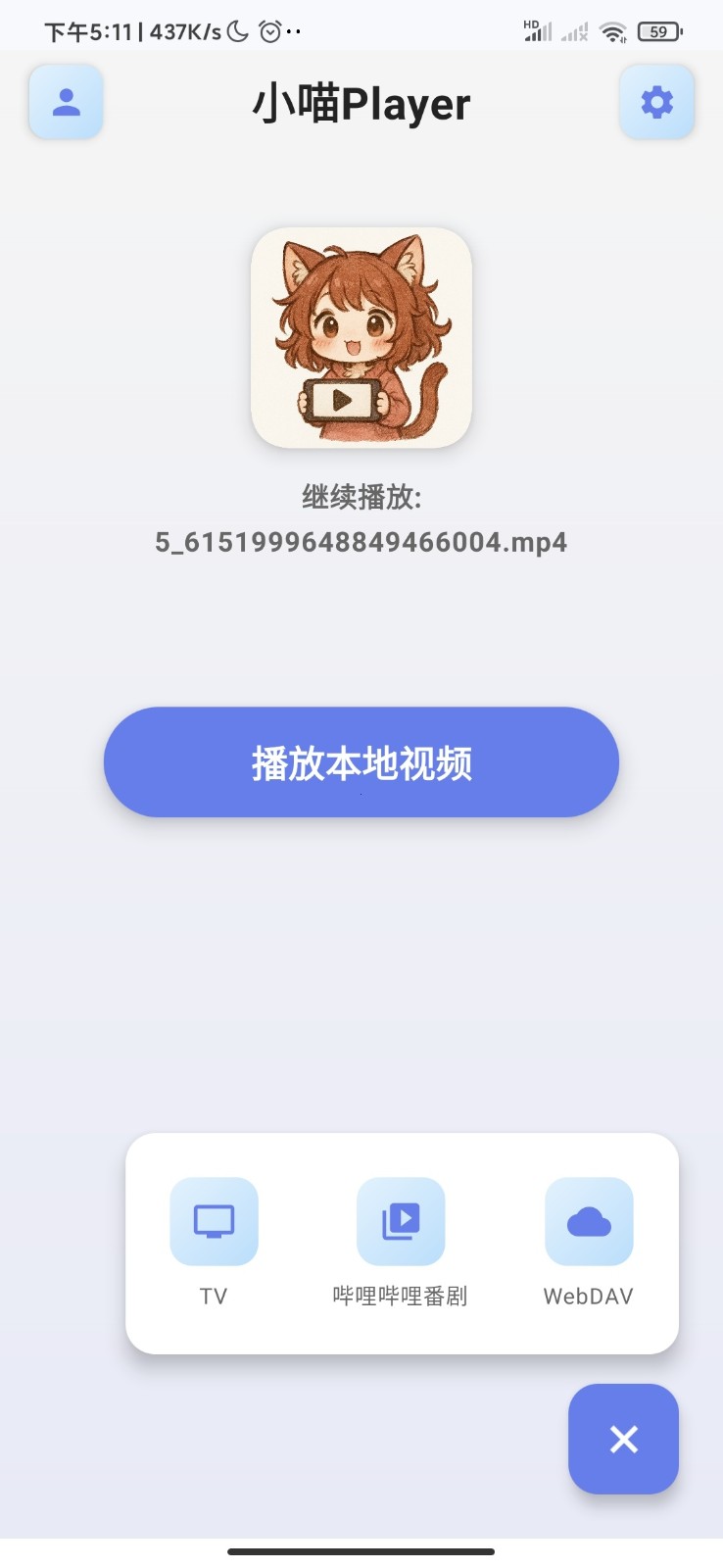Open the settings gear icon
Viewport: 723px width, 1568px height.
657,101
